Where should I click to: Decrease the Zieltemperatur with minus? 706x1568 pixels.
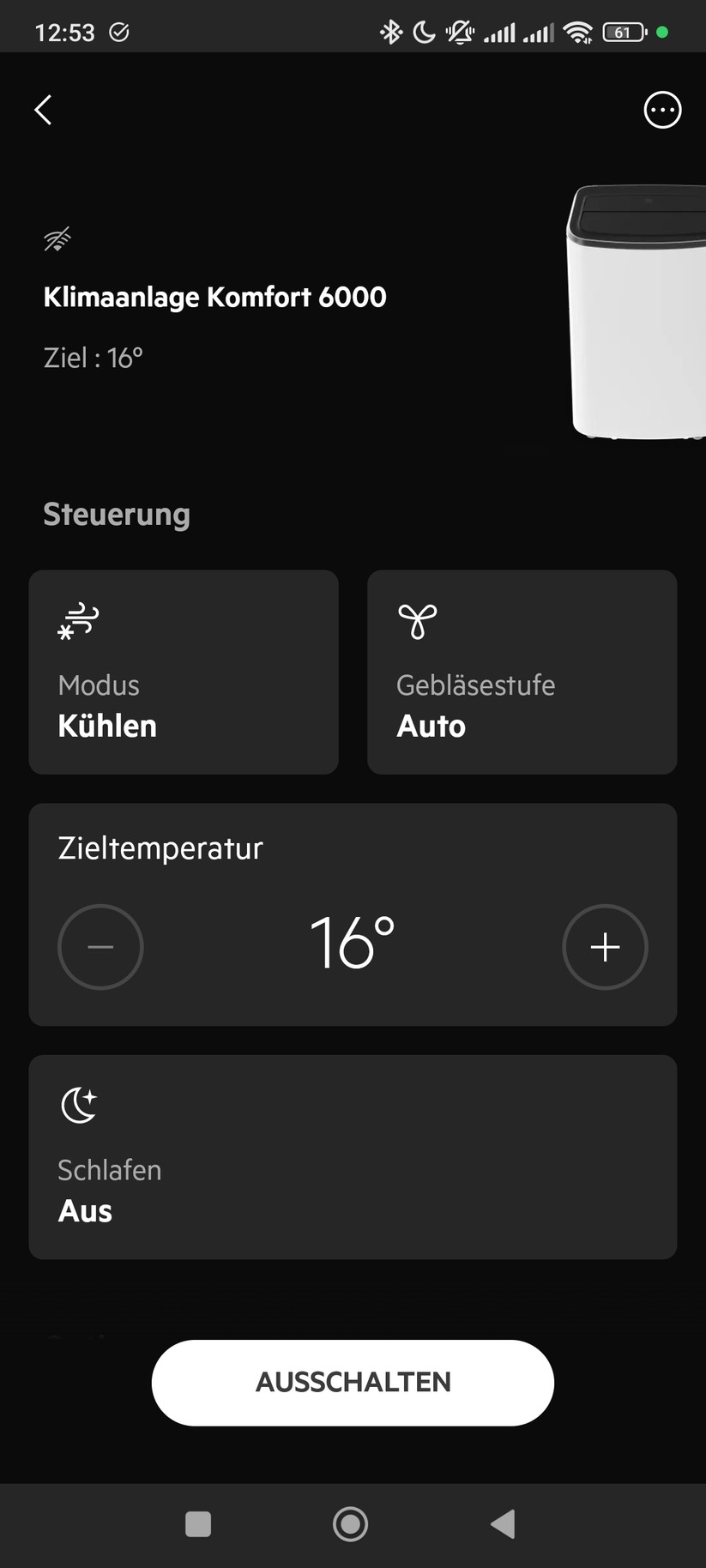(100, 947)
